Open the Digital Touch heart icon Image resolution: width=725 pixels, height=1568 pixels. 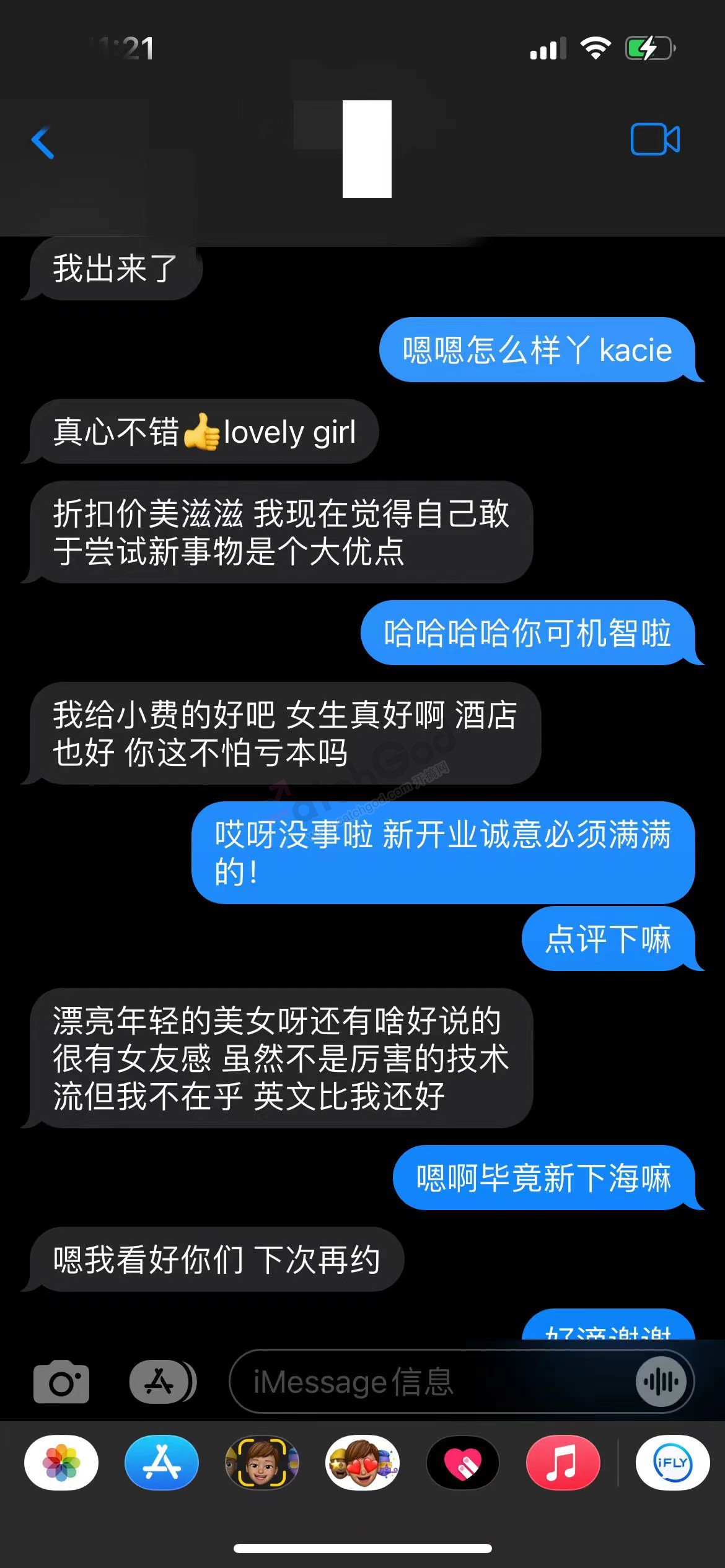point(463,1463)
